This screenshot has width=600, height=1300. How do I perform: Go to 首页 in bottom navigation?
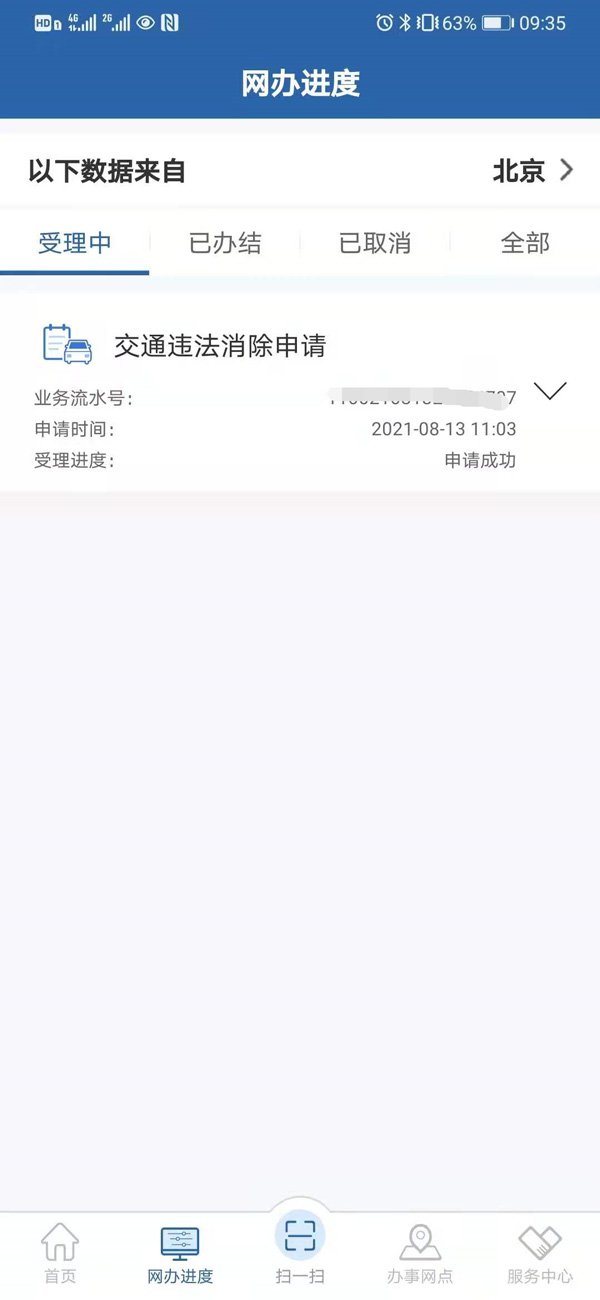[60, 1253]
